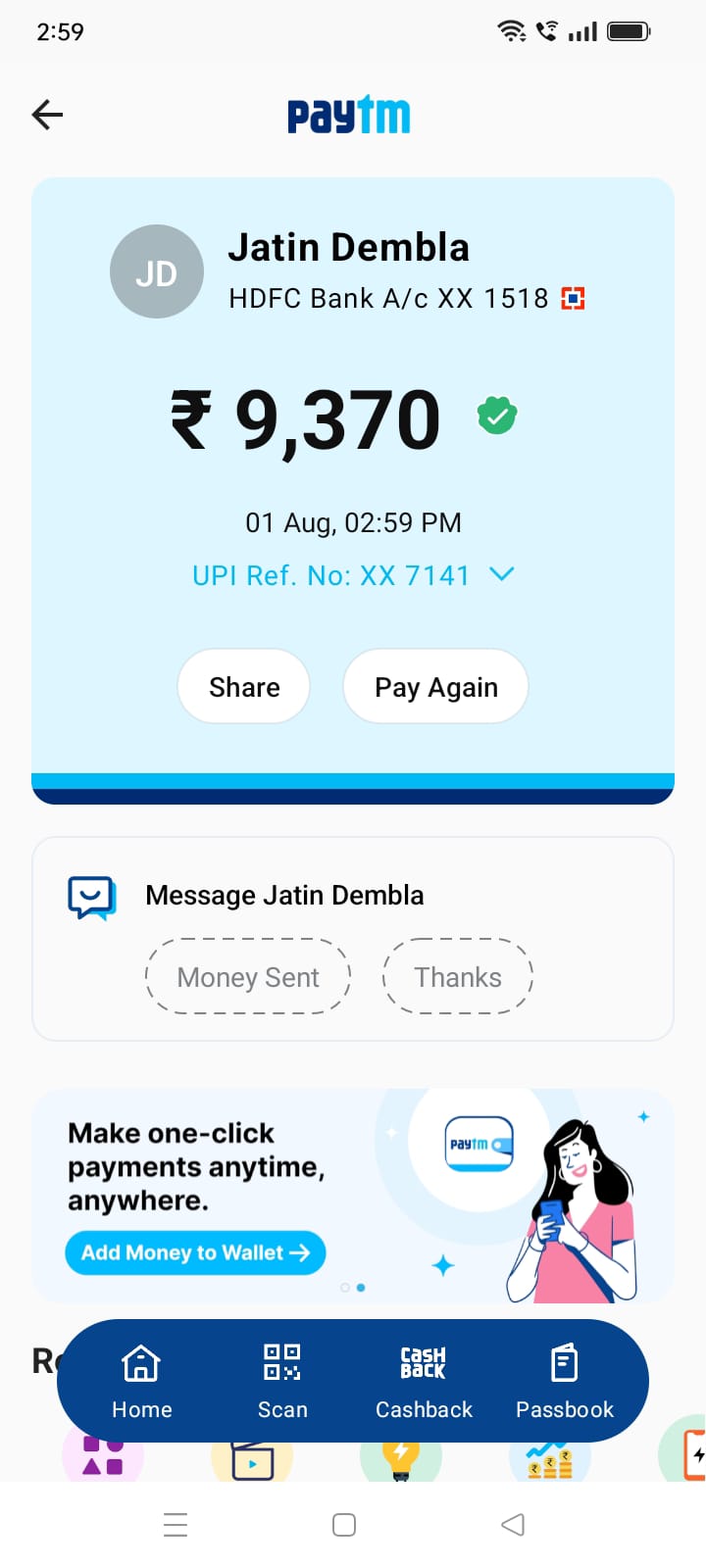The width and height of the screenshot is (706, 1568).
Task: Go back using the top arrow
Action: 47,115
